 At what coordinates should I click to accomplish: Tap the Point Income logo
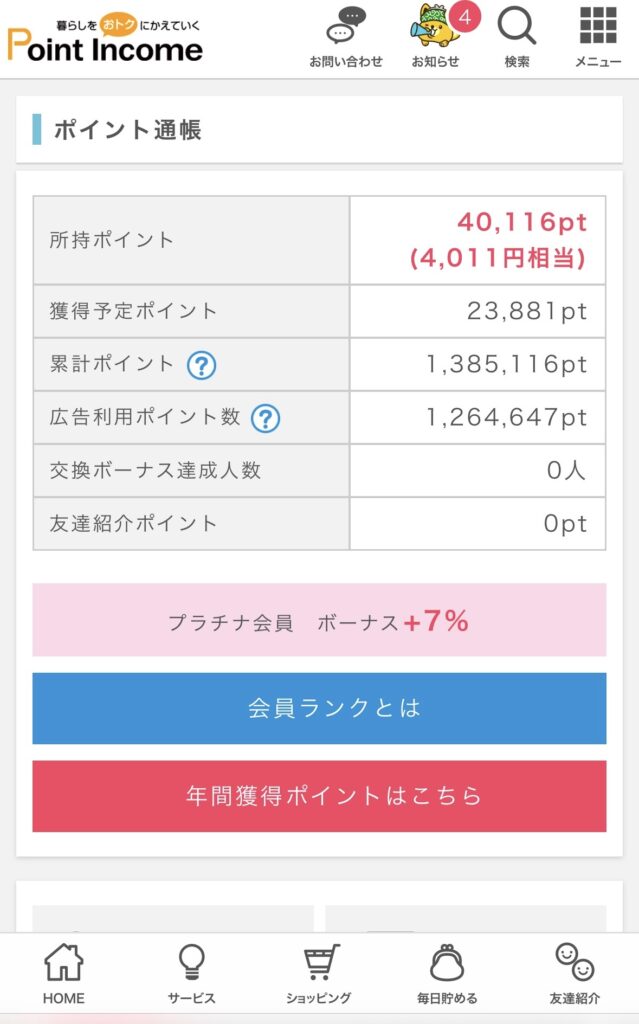(105, 40)
